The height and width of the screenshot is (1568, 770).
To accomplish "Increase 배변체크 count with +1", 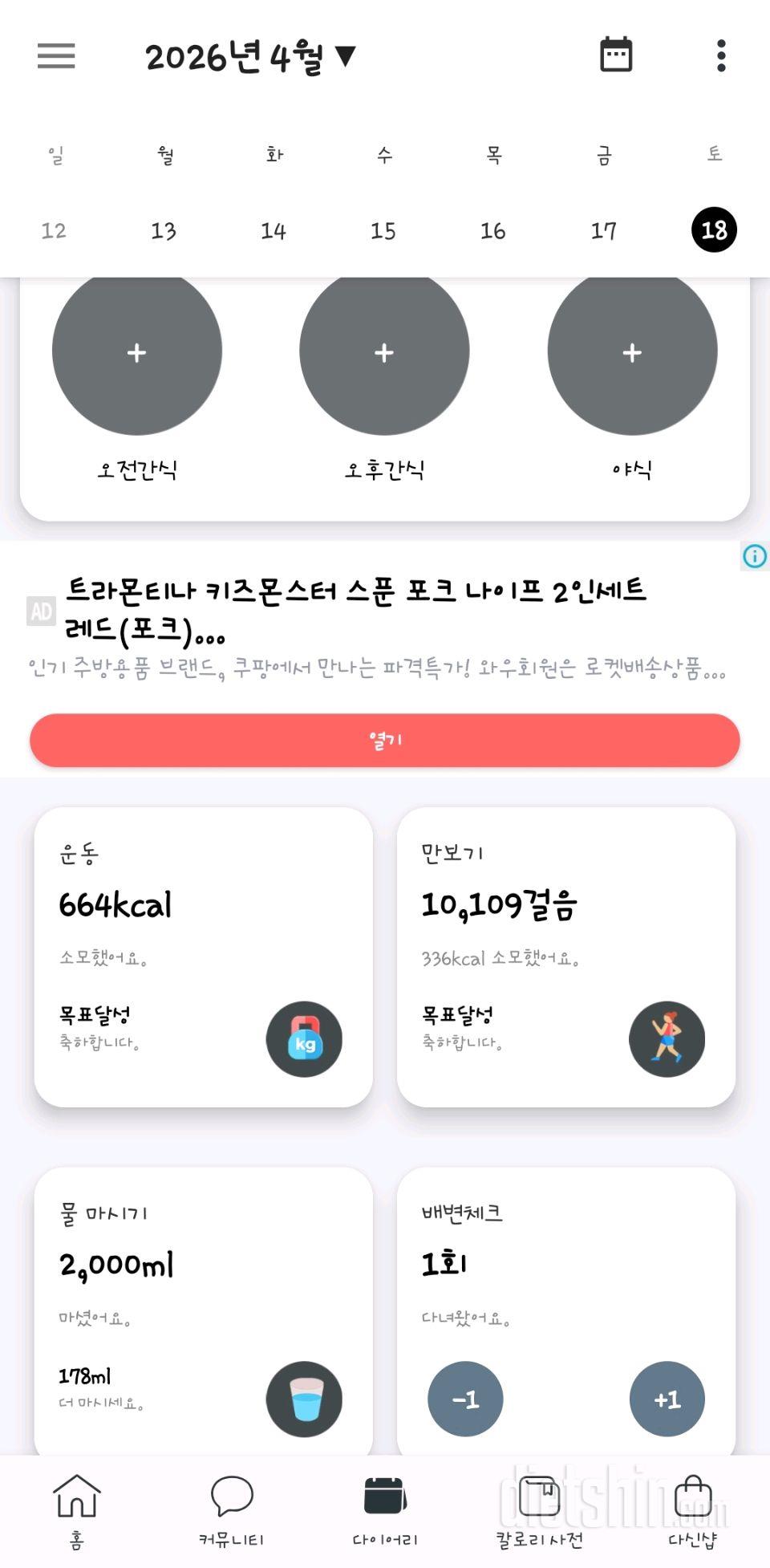I will click(x=667, y=1399).
